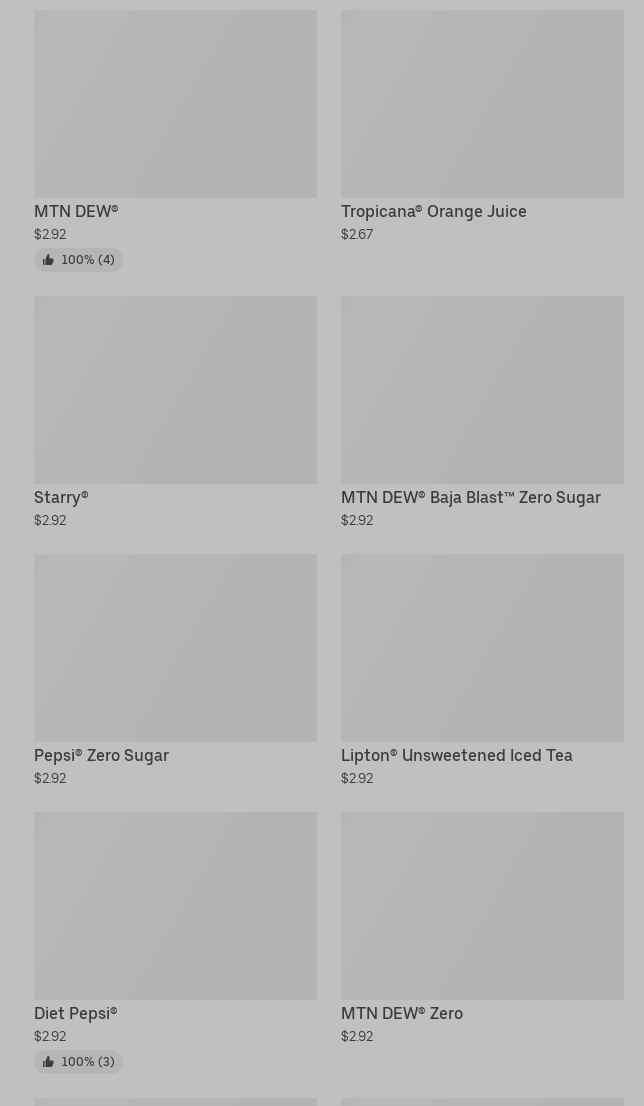Select Lipton® Unsweetened Iced Tea
The height and width of the screenshot is (1106, 644).
482,671
